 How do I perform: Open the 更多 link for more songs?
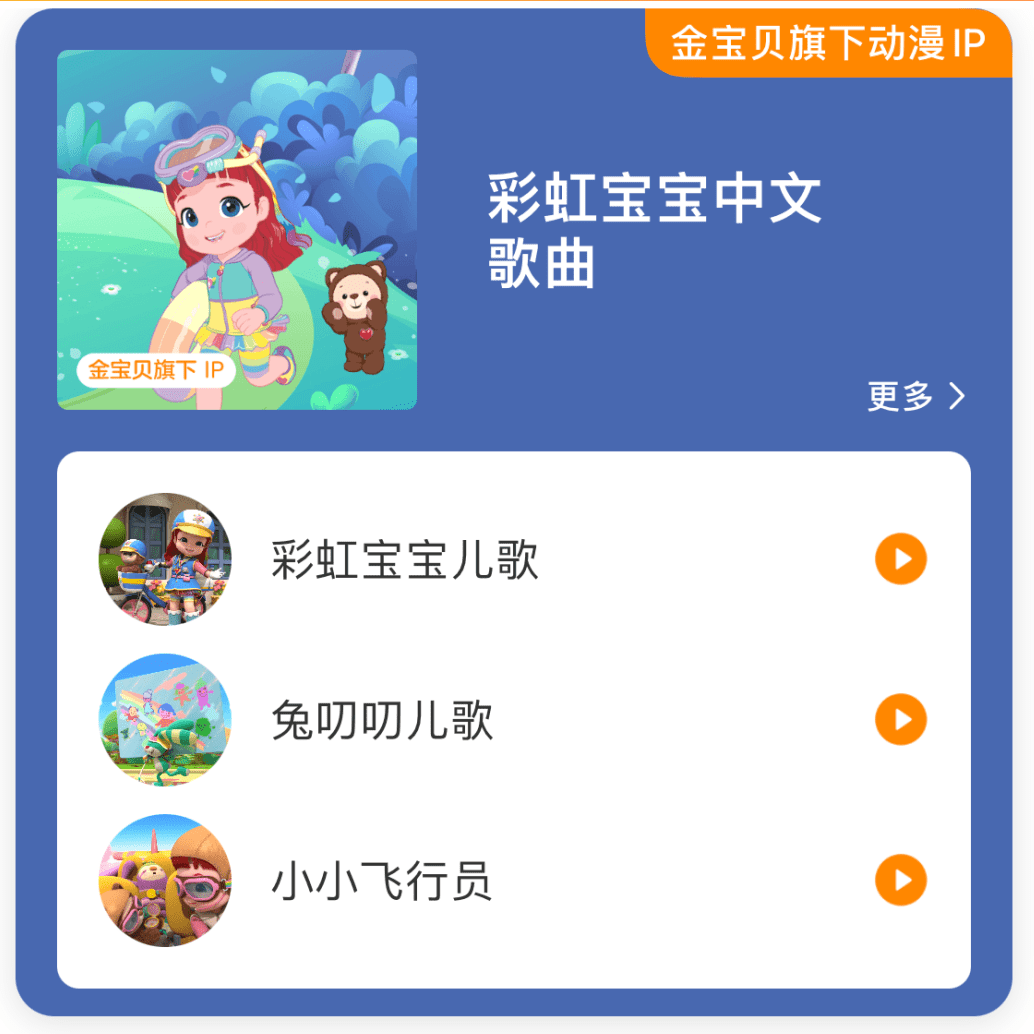915,396
